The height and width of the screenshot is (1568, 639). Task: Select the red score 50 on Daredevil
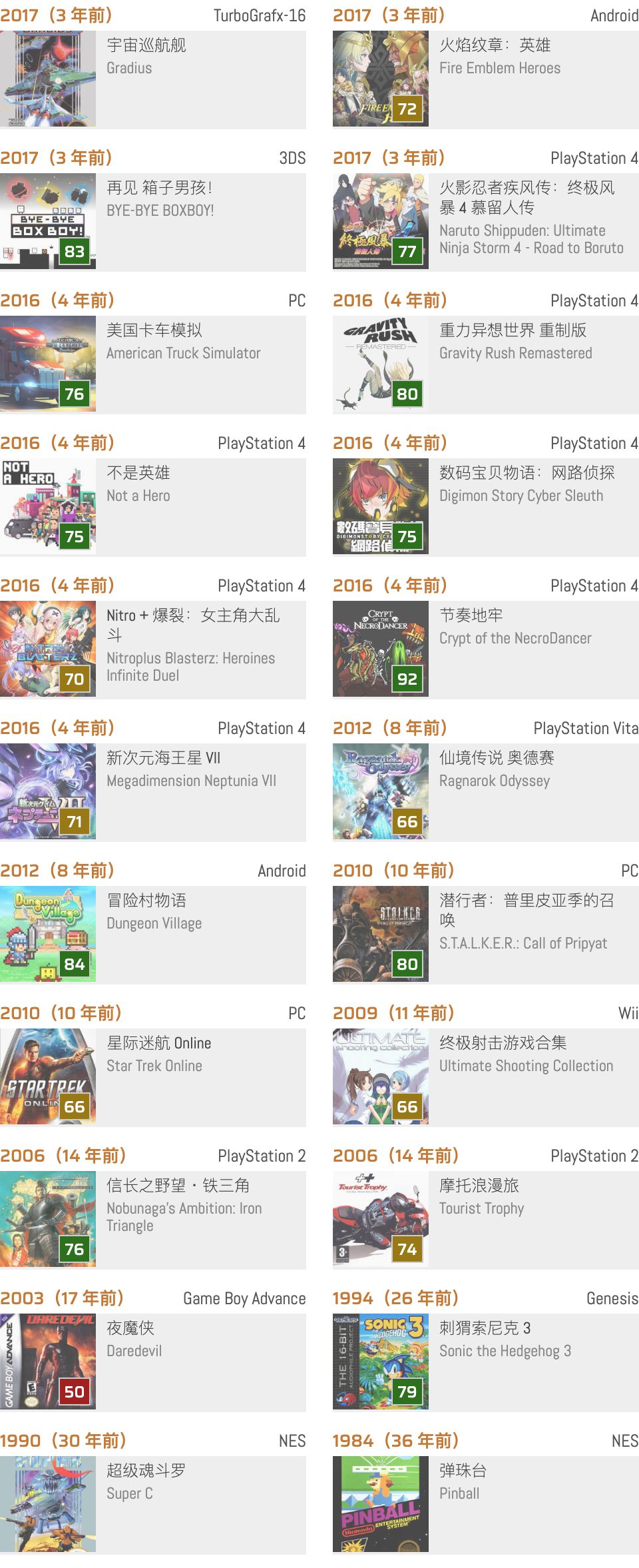click(75, 1391)
